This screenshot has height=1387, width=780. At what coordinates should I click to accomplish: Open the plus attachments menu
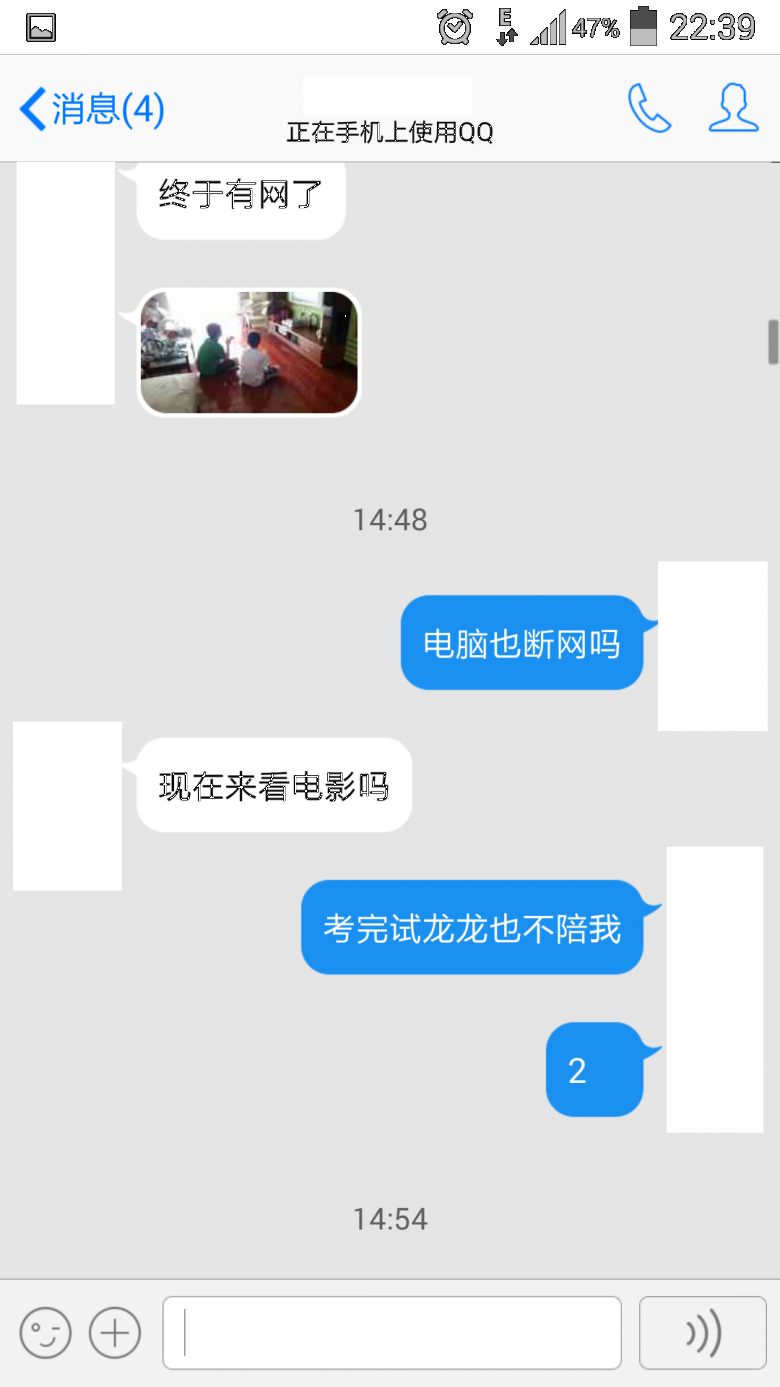click(115, 1332)
